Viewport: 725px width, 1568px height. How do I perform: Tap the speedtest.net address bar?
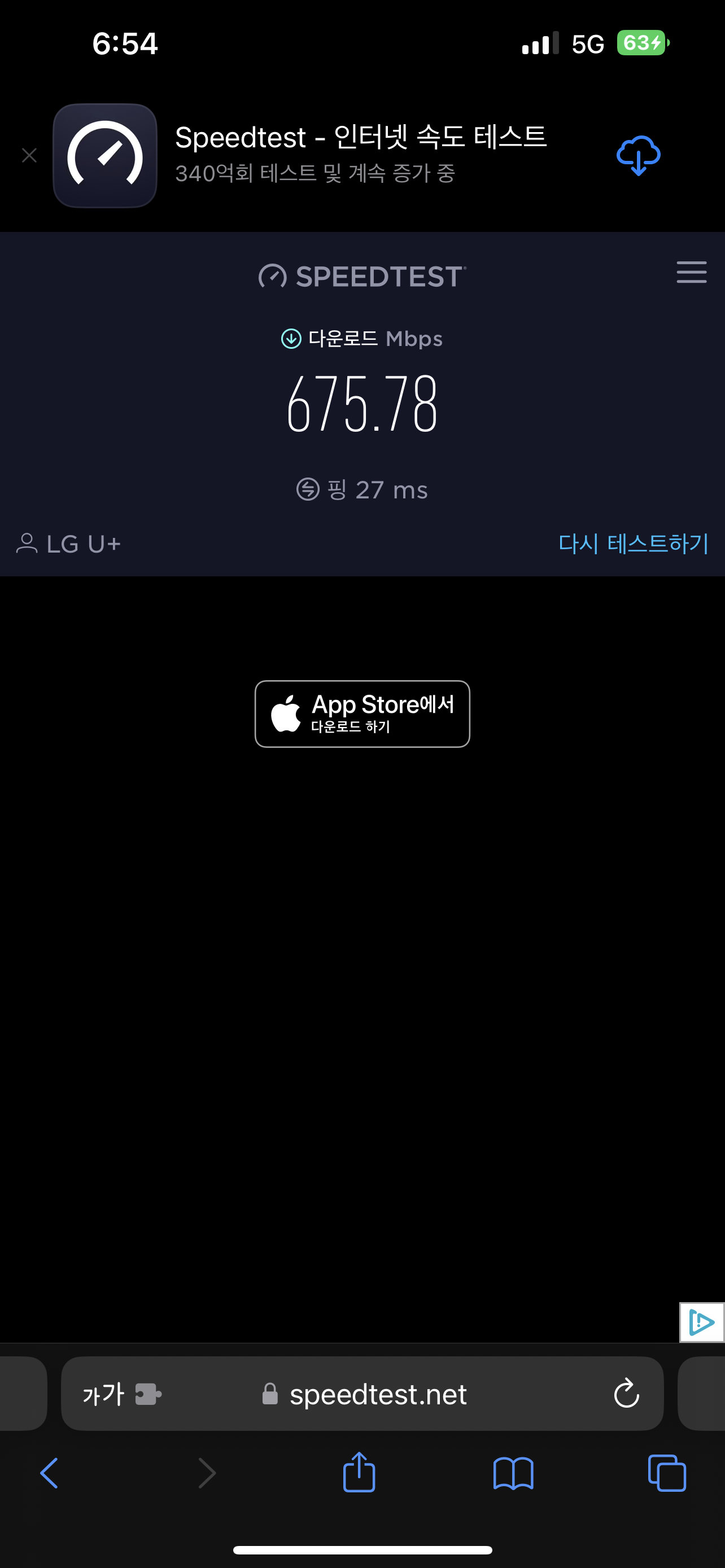tap(377, 1394)
